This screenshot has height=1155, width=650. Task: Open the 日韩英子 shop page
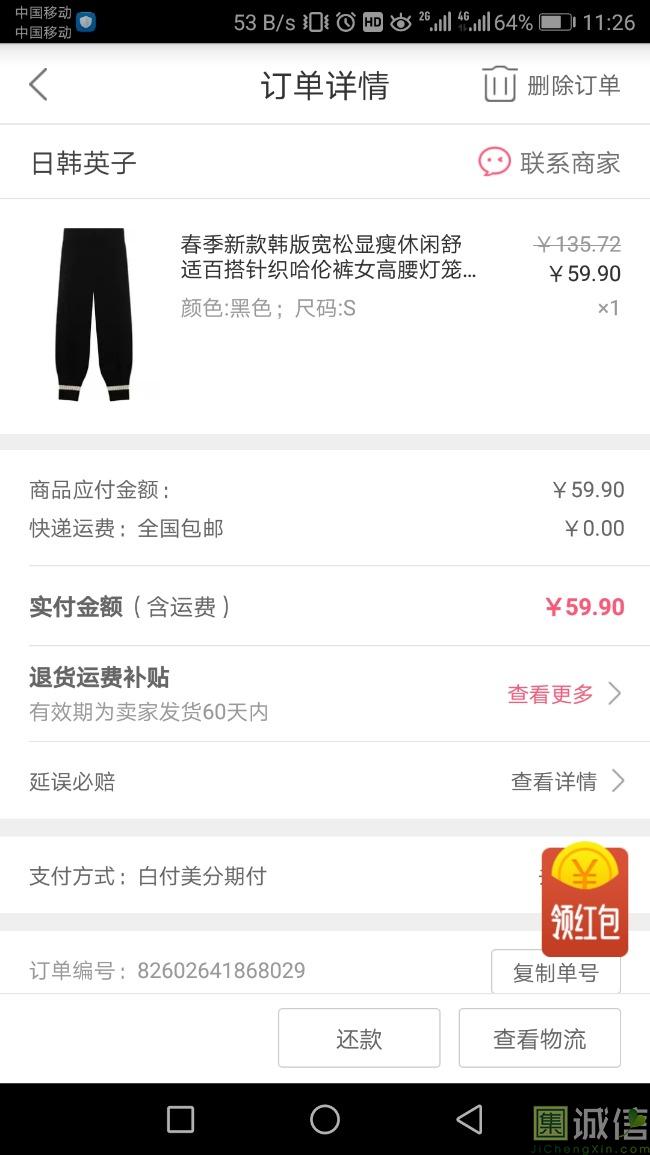[84, 163]
